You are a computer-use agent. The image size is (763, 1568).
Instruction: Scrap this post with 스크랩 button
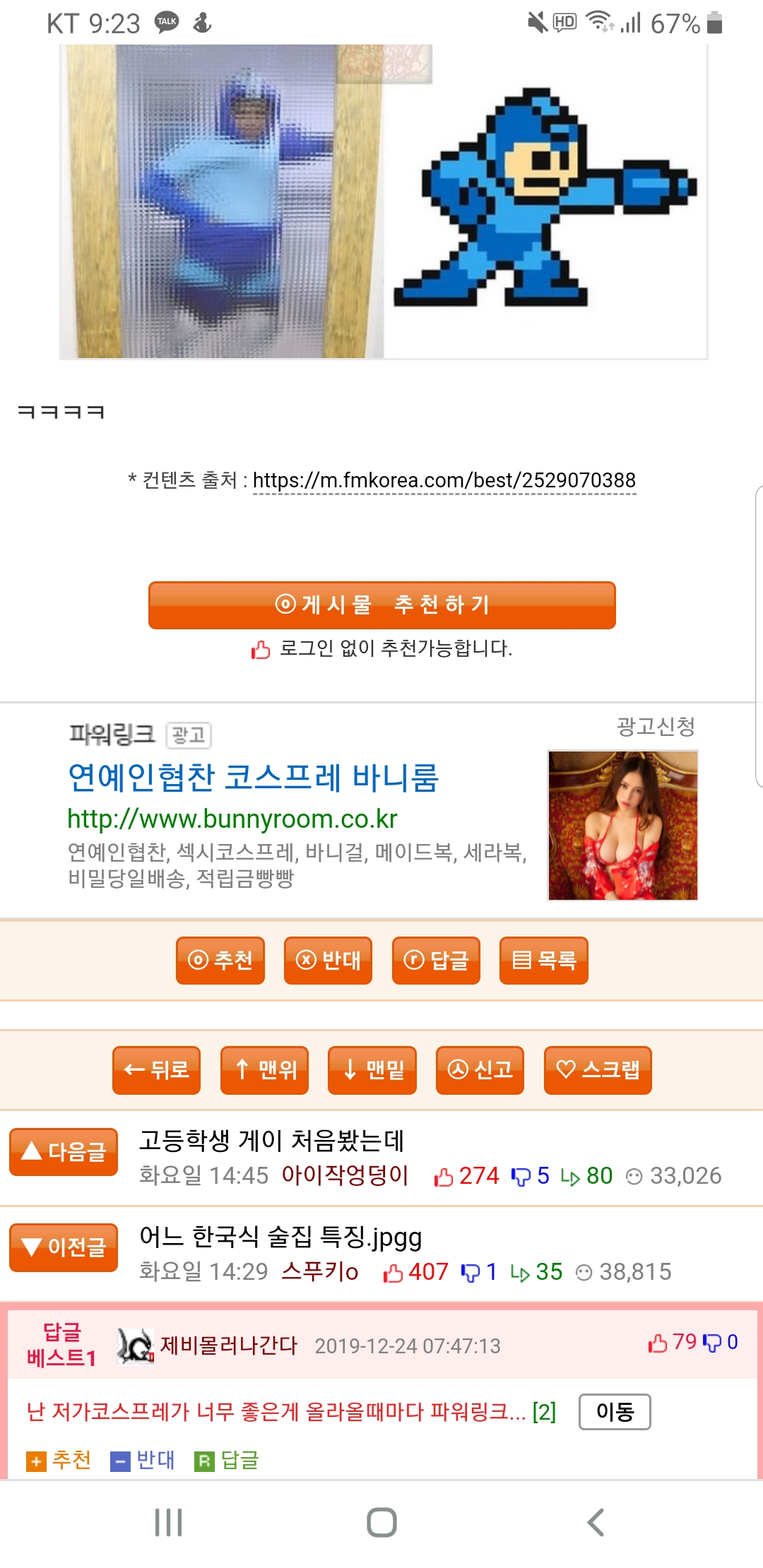click(597, 1069)
